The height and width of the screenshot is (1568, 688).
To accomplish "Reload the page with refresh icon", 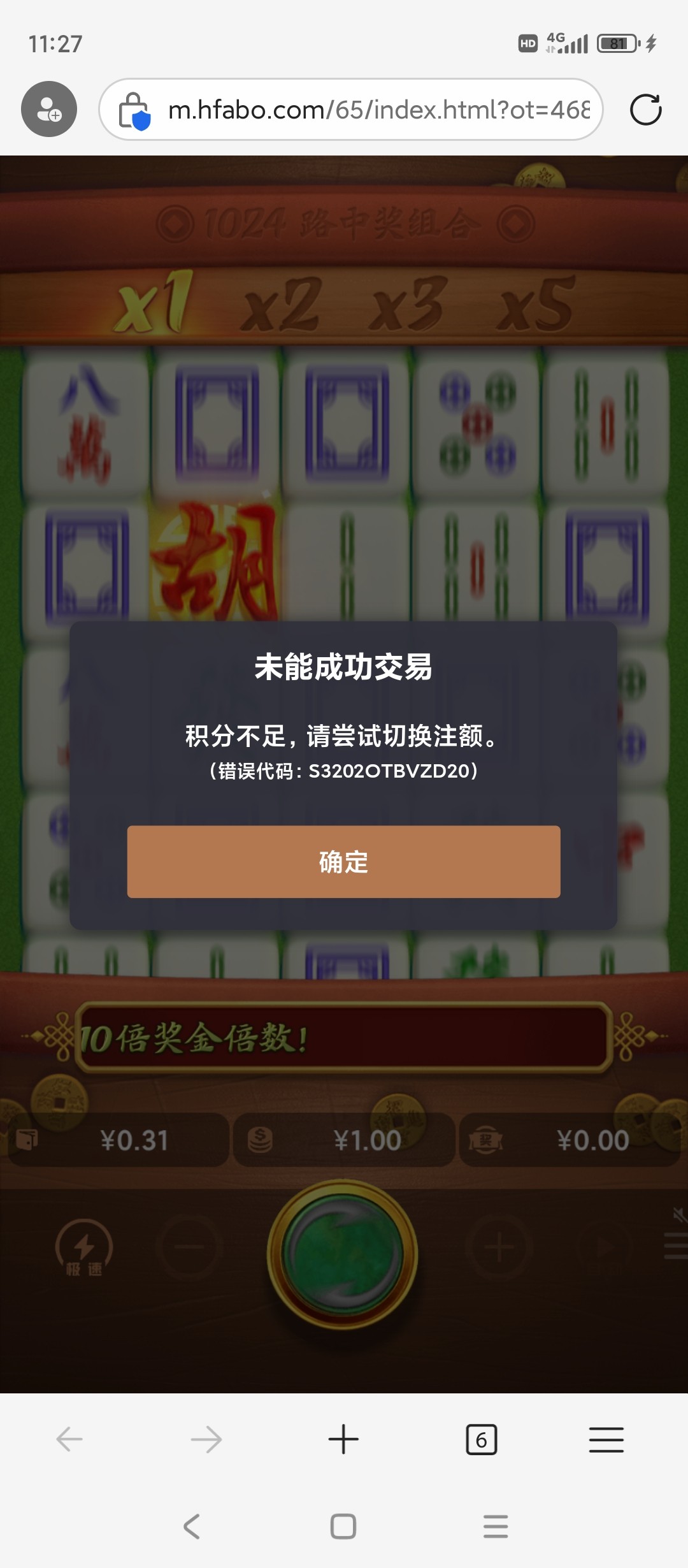I will (645, 110).
